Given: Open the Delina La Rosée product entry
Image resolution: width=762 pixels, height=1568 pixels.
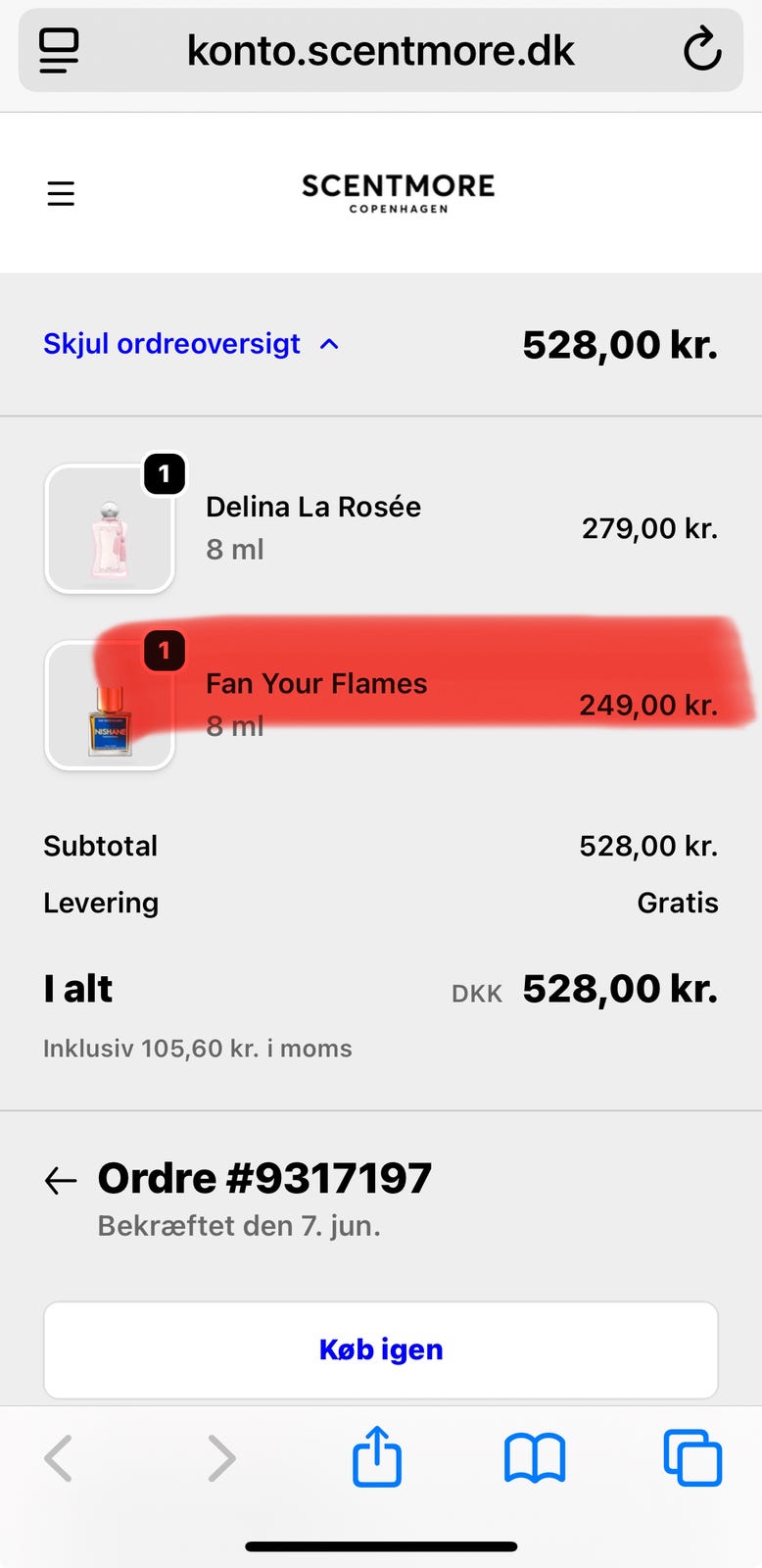Looking at the screenshot, I should 313,507.
